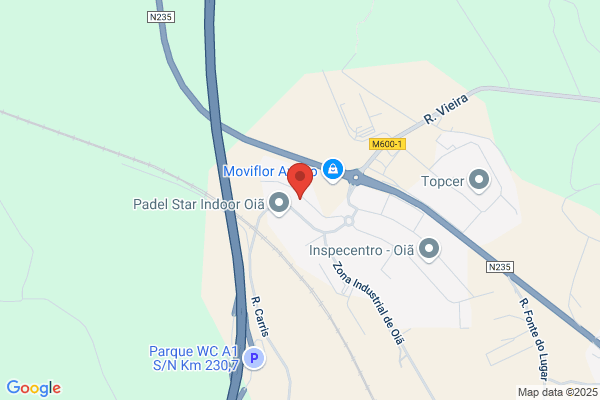Tap the red location pin
Image resolution: width=600 pixels, height=400 pixels.
tap(300, 180)
